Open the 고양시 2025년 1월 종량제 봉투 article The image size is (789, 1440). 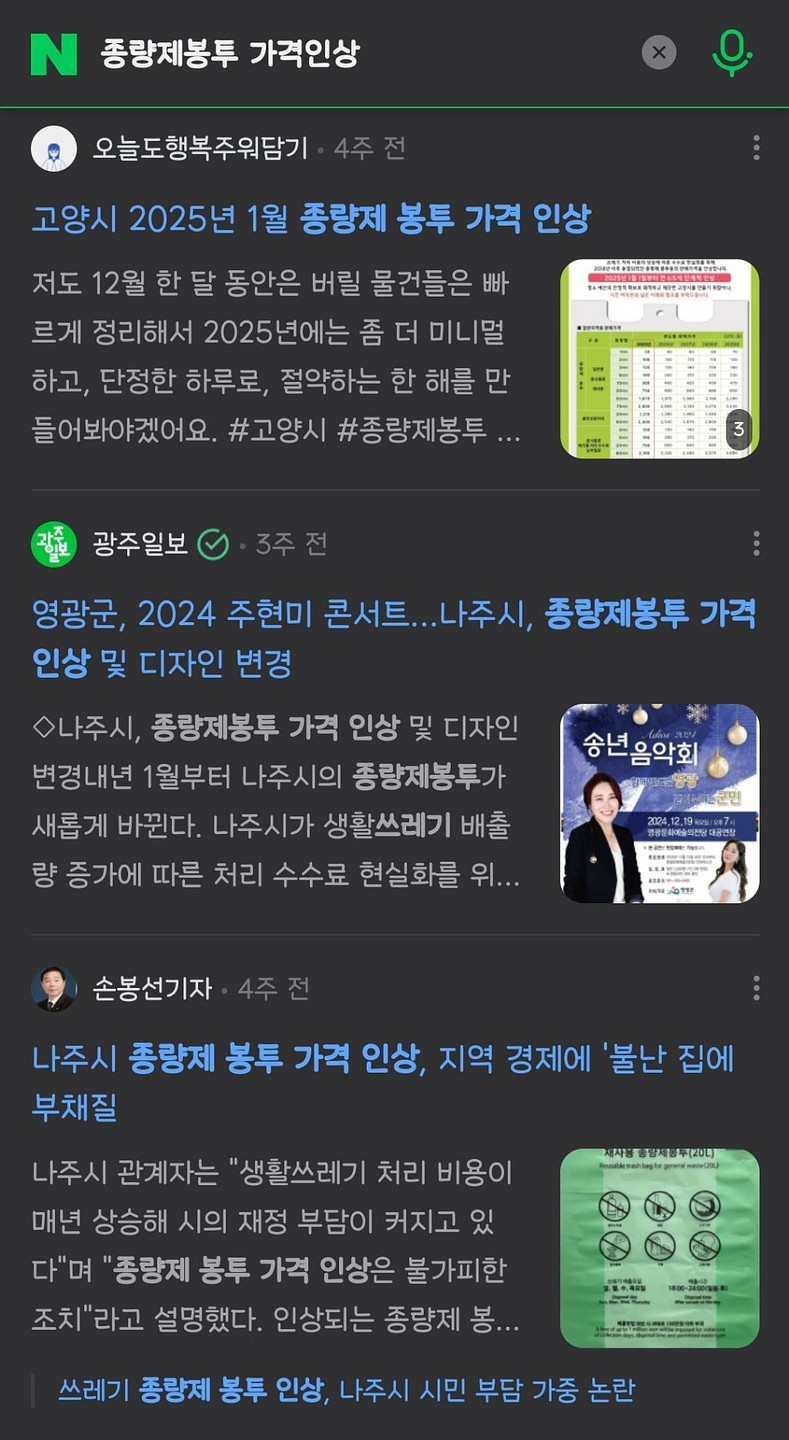[x=311, y=218]
